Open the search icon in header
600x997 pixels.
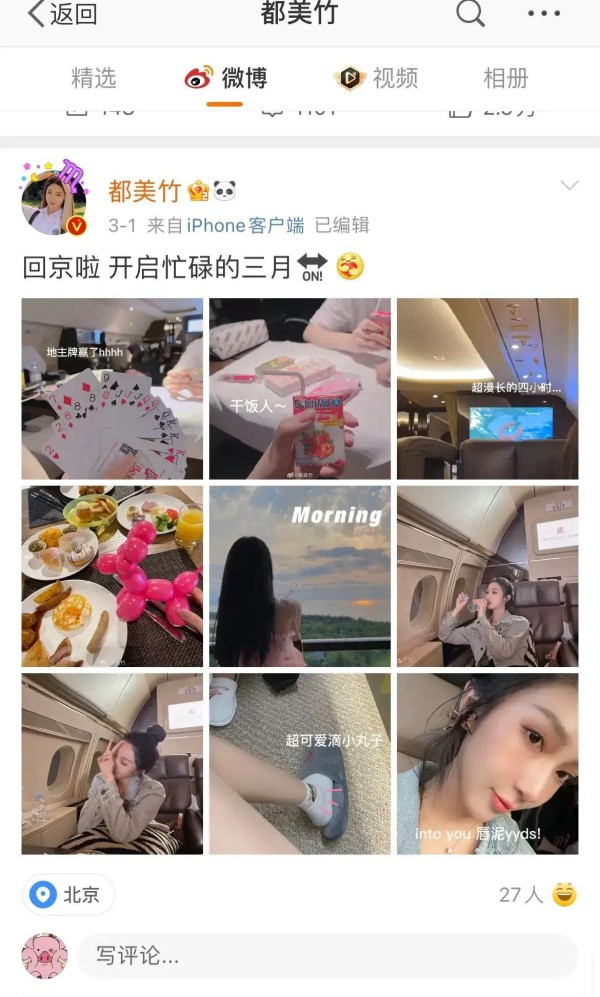coord(470,14)
